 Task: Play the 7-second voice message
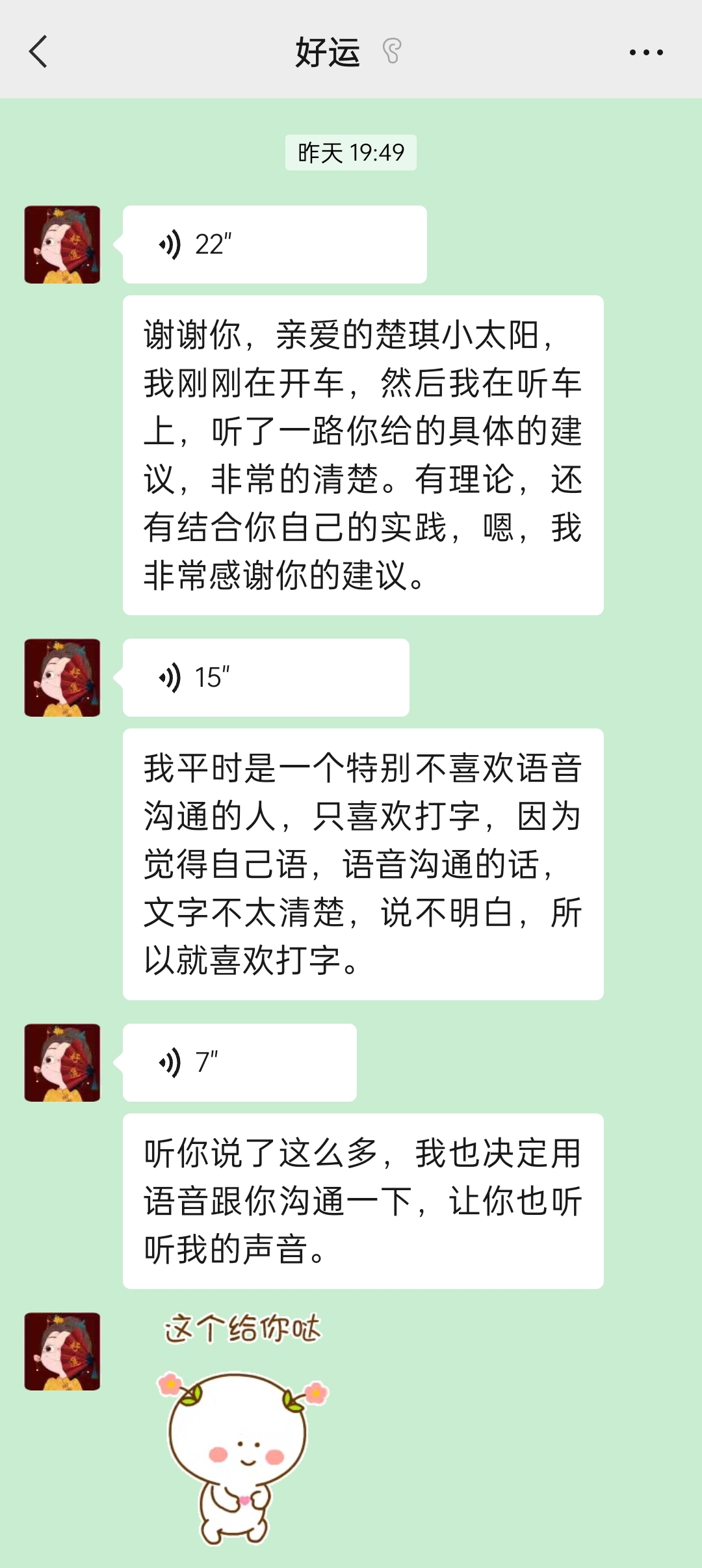(x=239, y=1062)
